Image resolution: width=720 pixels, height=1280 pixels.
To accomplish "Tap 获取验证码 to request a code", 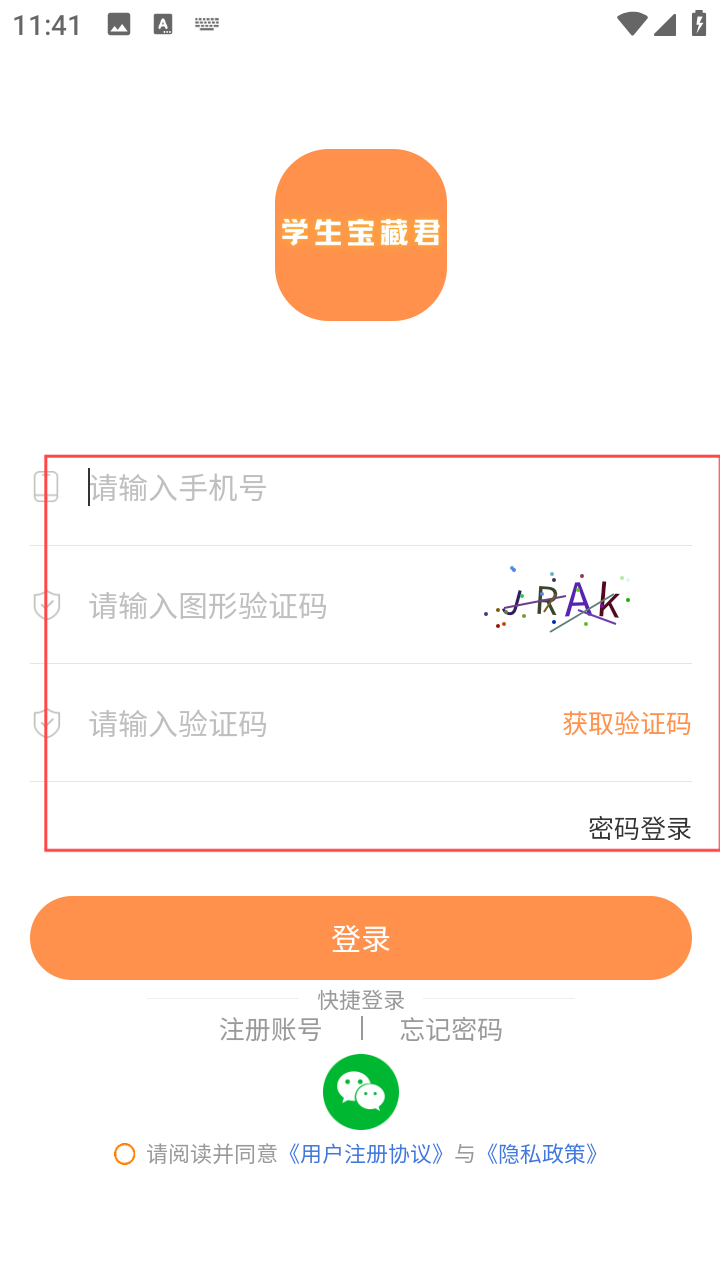I will click(x=626, y=724).
